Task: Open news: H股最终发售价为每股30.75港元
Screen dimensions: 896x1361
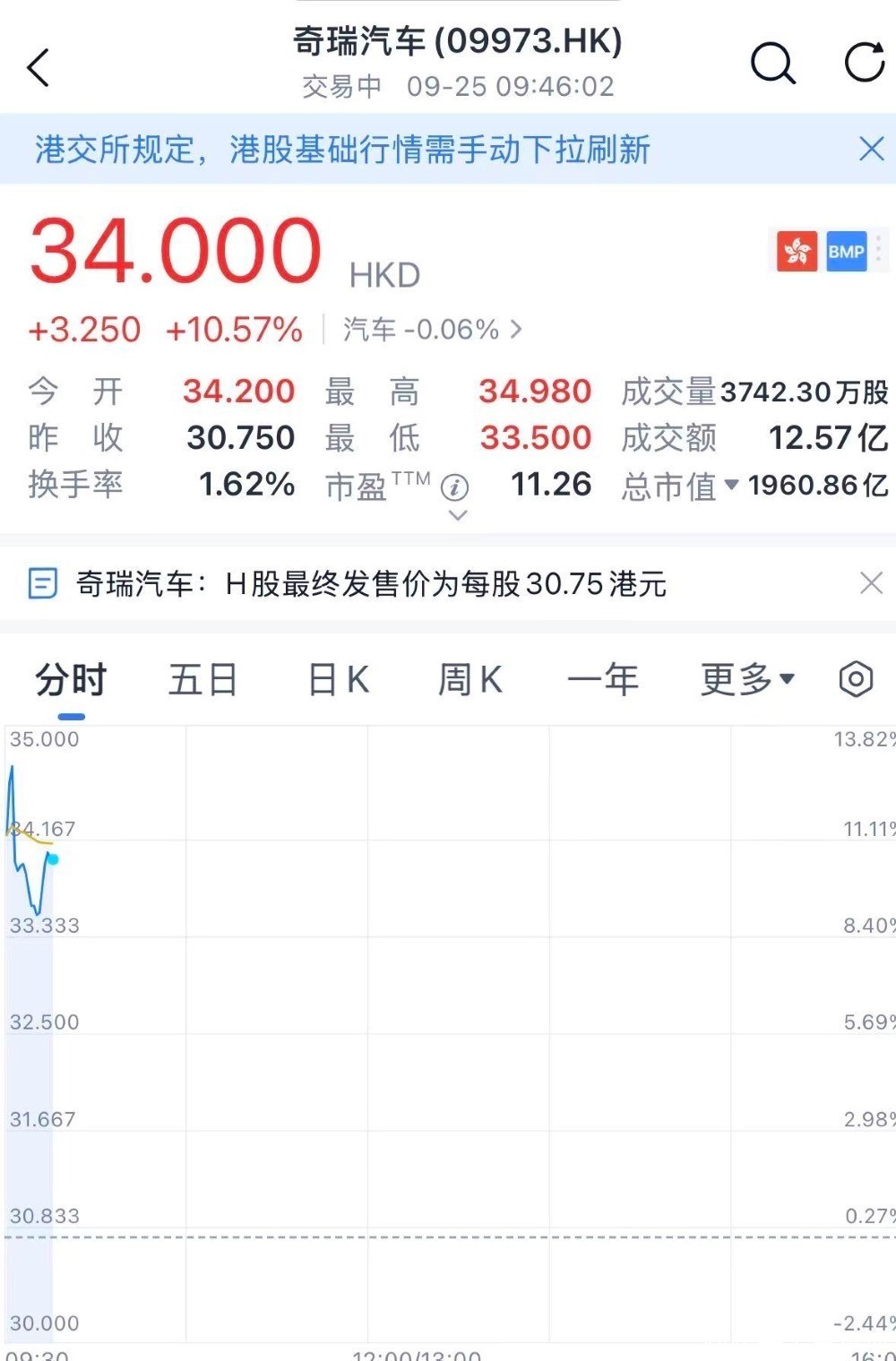Action: [x=371, y=584]
